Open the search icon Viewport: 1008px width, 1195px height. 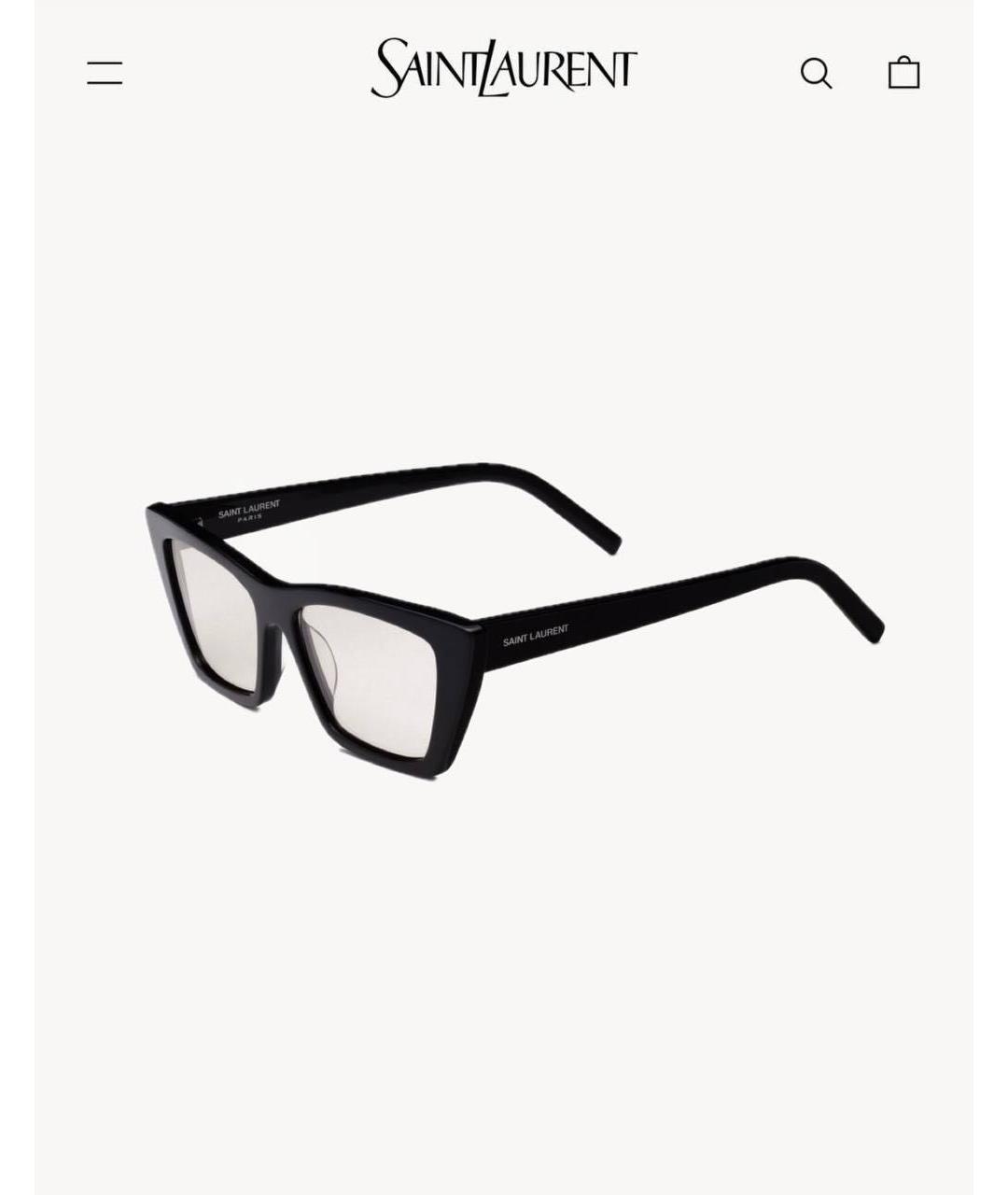(816, 73)
